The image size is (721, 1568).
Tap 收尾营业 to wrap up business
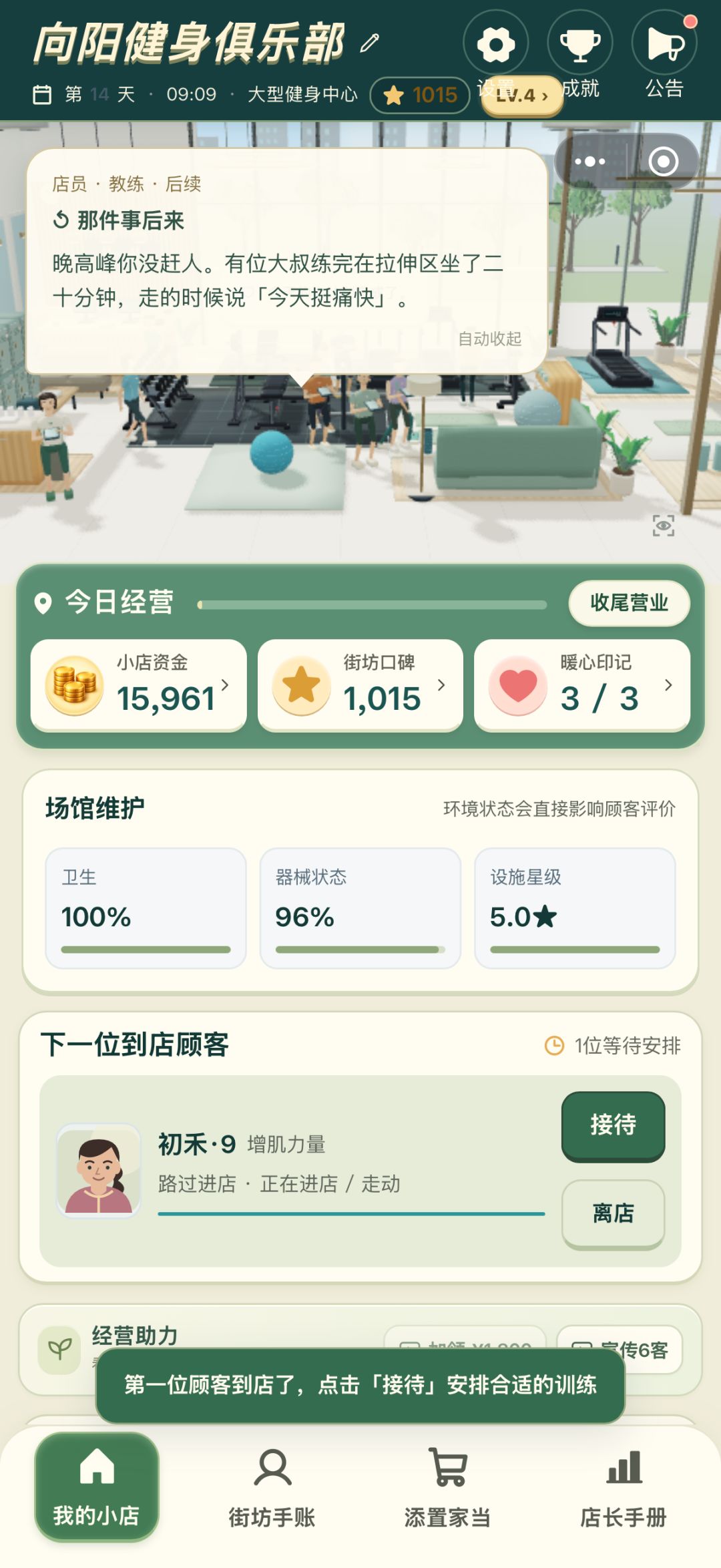click(x=629, y=603)
